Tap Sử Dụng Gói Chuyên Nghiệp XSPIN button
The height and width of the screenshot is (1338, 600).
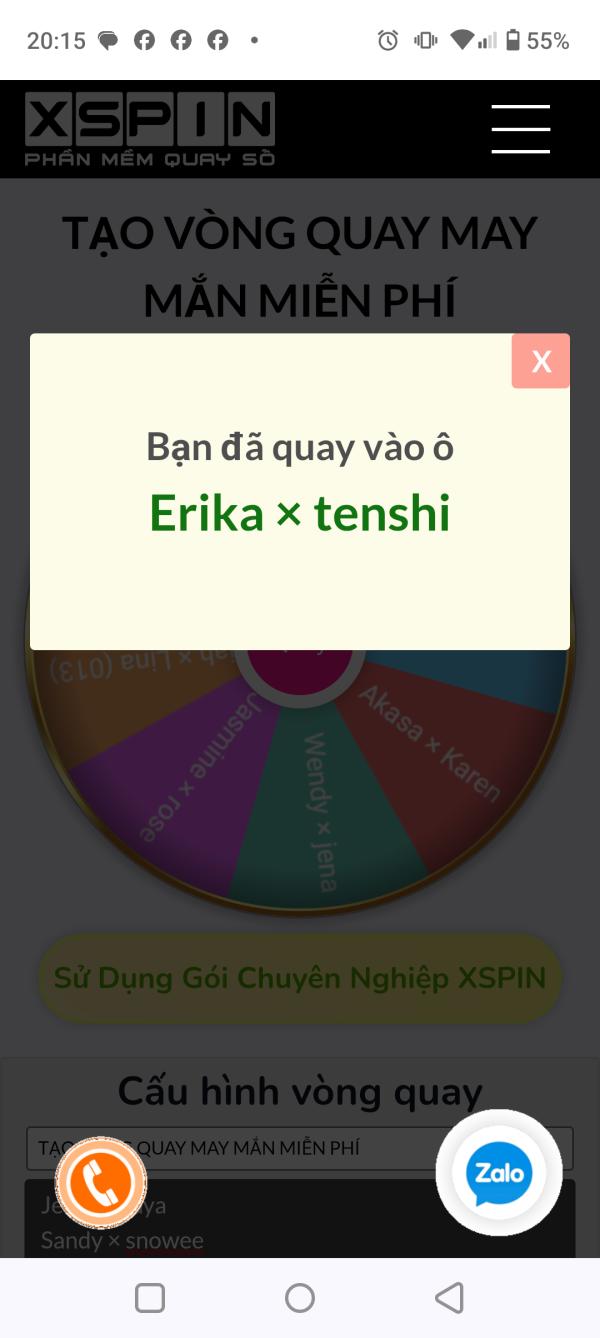pos(300,978)
